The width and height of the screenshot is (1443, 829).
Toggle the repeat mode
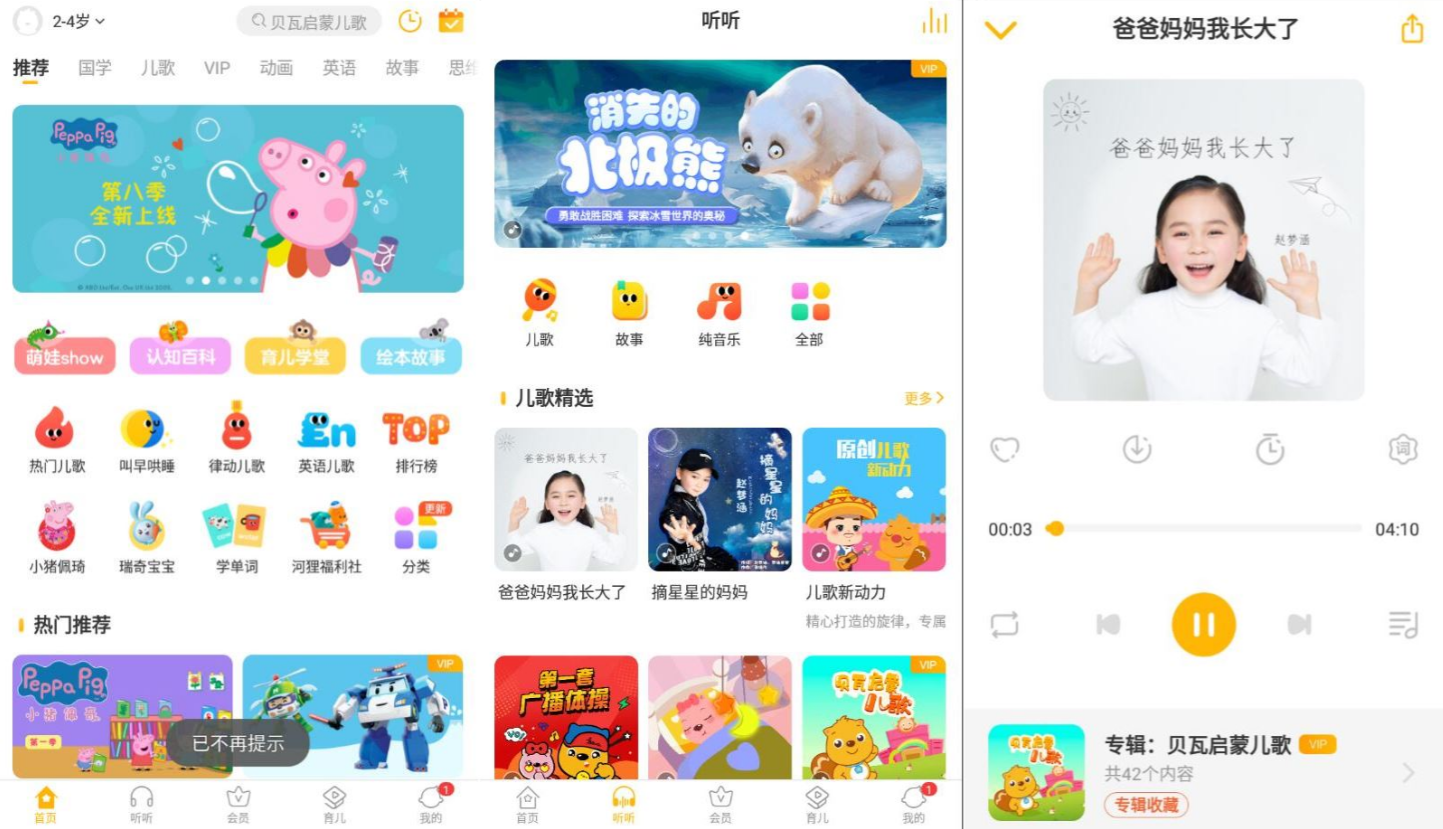pyautogui.click(x=1004, y=625)
